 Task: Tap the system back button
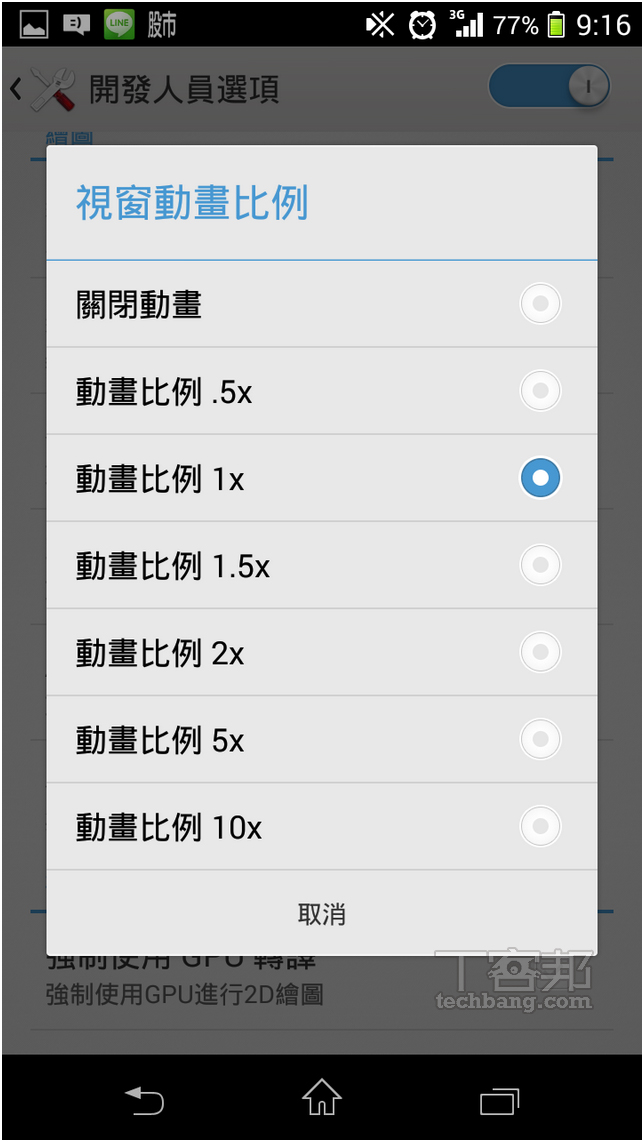pos(144,1098)
